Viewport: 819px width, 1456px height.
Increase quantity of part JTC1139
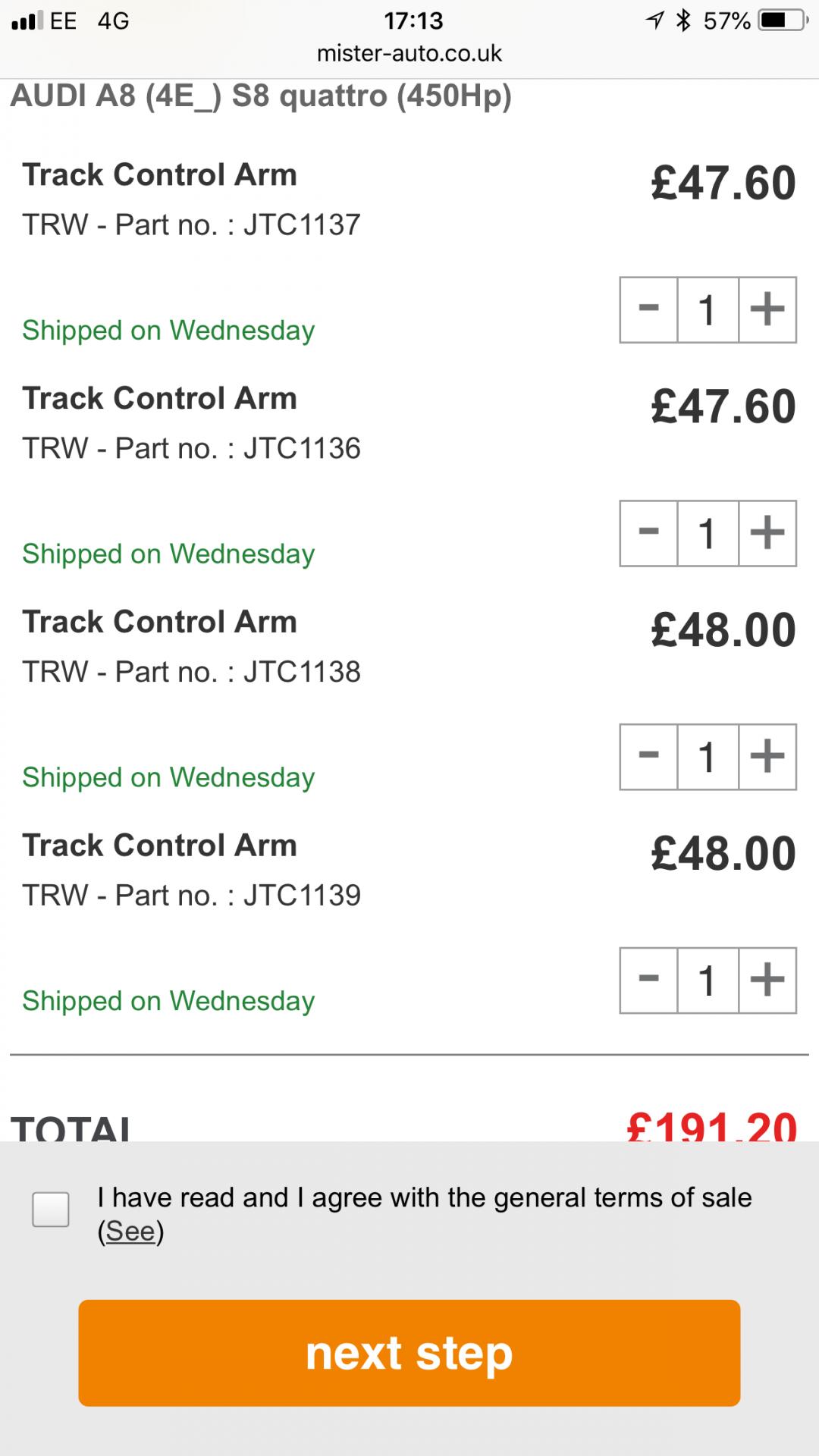pyautogui.click(x=767, y=981)
